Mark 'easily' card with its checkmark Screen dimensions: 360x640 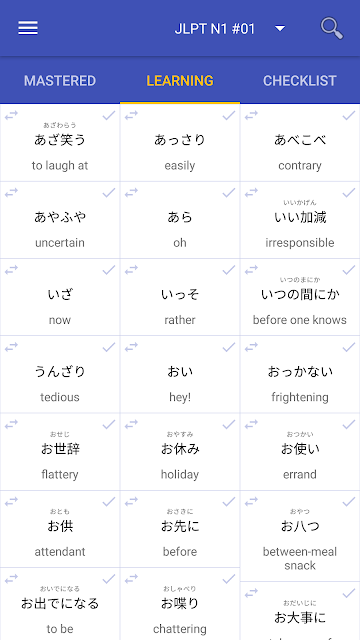click(229, 116)
